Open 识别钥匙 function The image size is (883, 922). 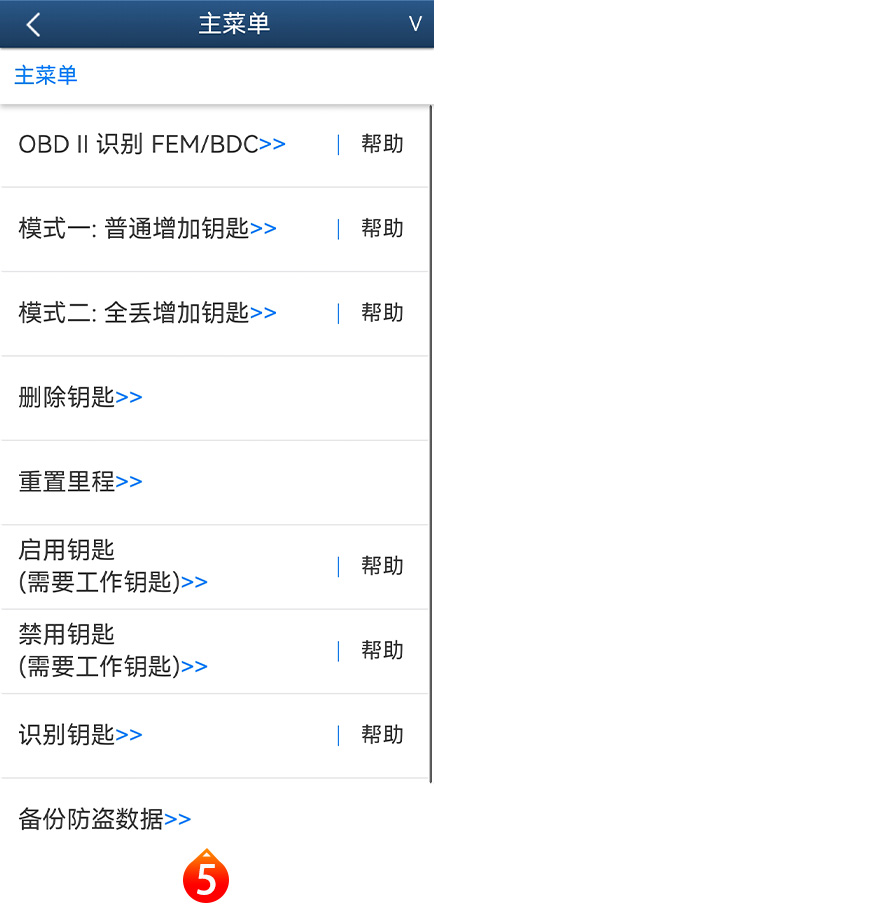(x=80, y=734)
